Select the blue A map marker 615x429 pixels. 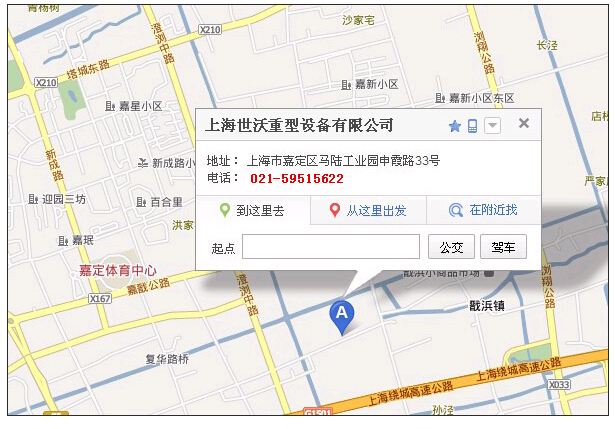click(x=340, y=315)
